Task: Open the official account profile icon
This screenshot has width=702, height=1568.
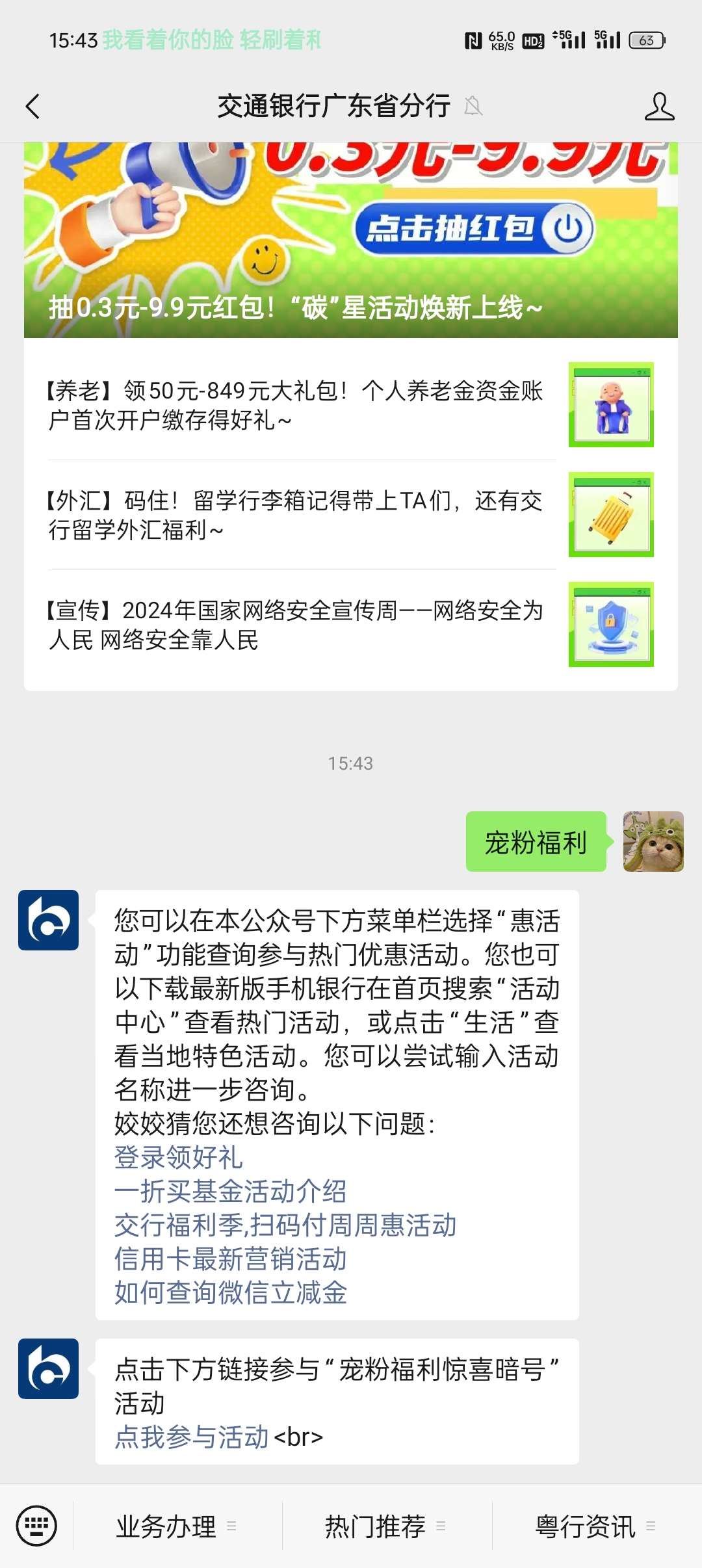Action: tap(658, 107)
